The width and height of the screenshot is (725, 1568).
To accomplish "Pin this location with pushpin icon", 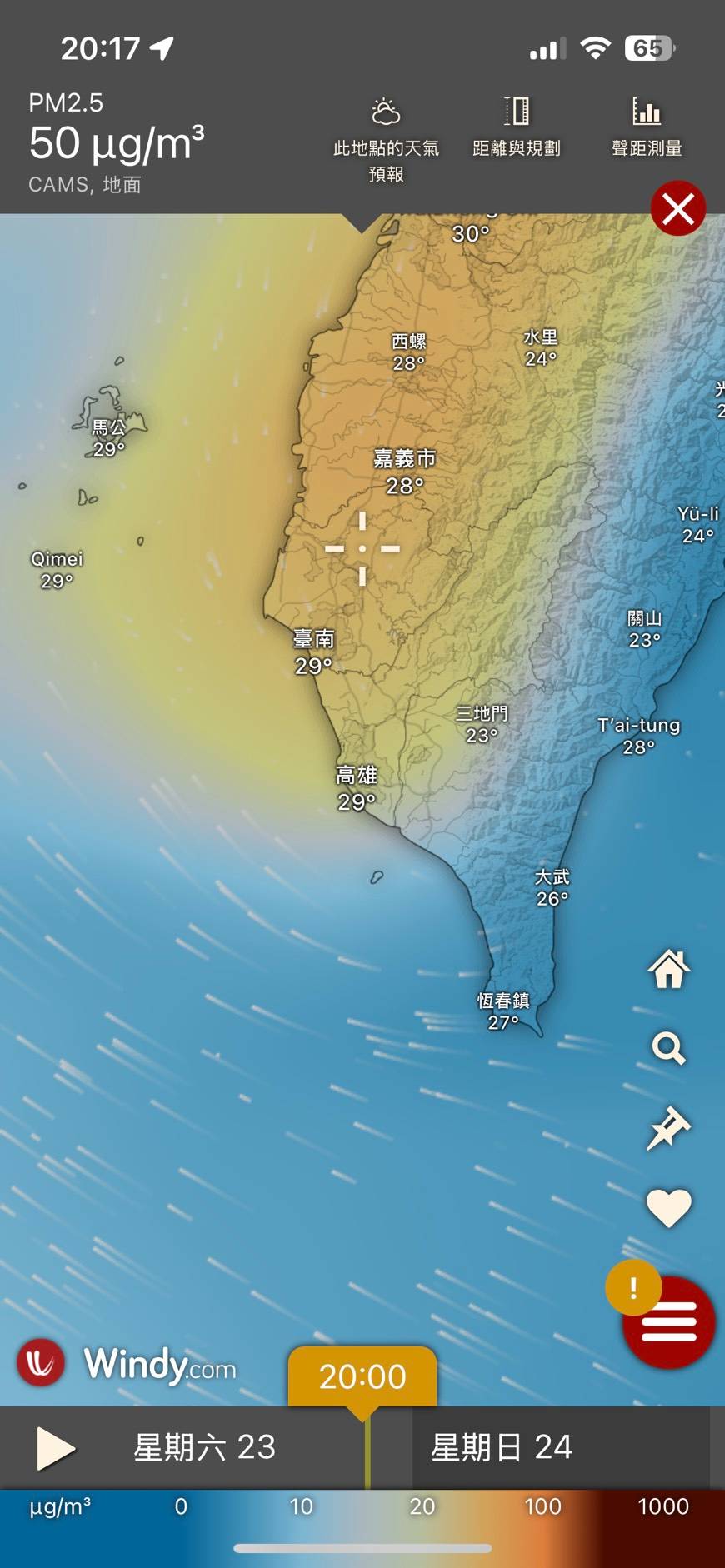I will (x=668, y=1128).
